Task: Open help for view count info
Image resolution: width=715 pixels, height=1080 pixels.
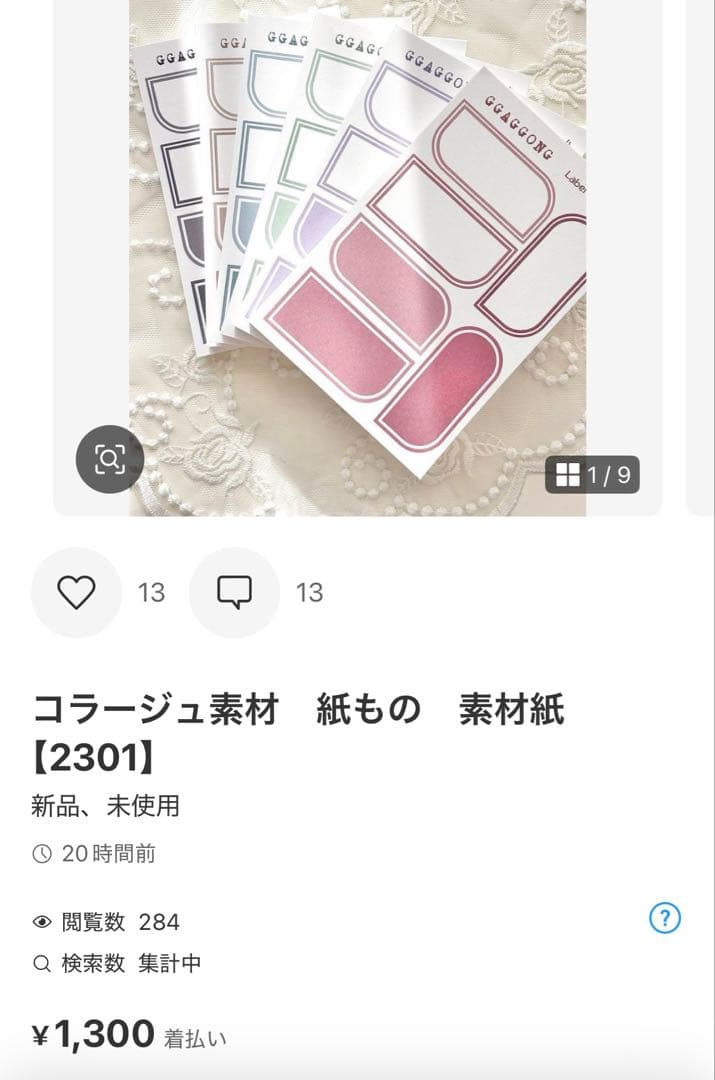Action: [665, 918]
